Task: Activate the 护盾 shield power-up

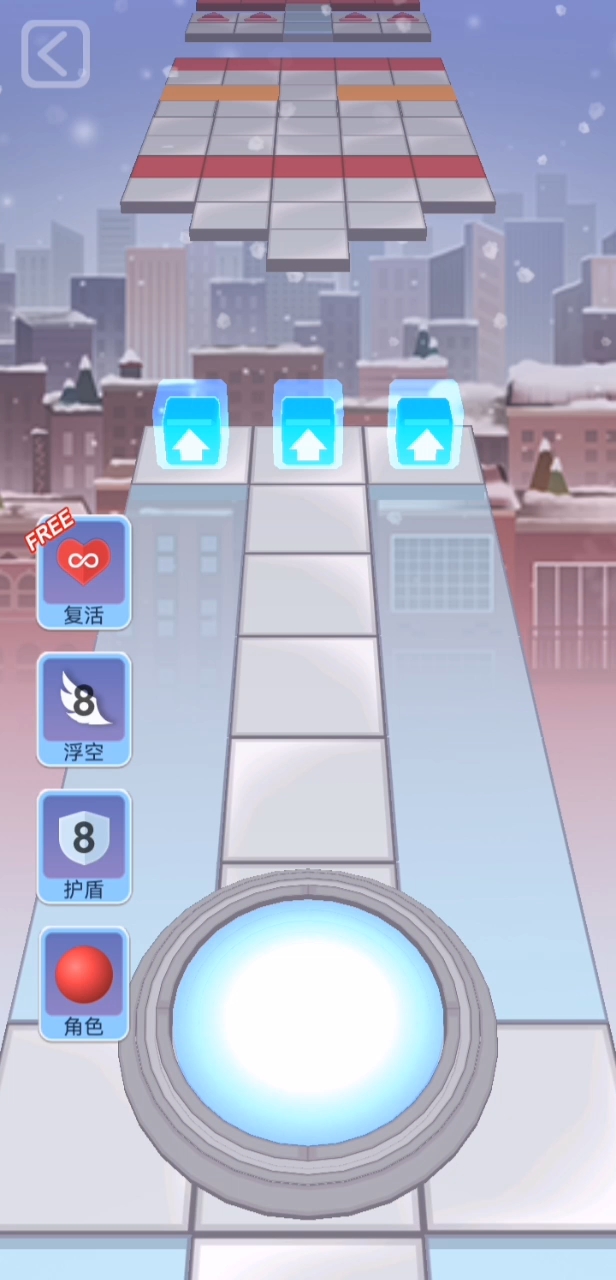Action: pyautogui.click(x=84, y=846)
